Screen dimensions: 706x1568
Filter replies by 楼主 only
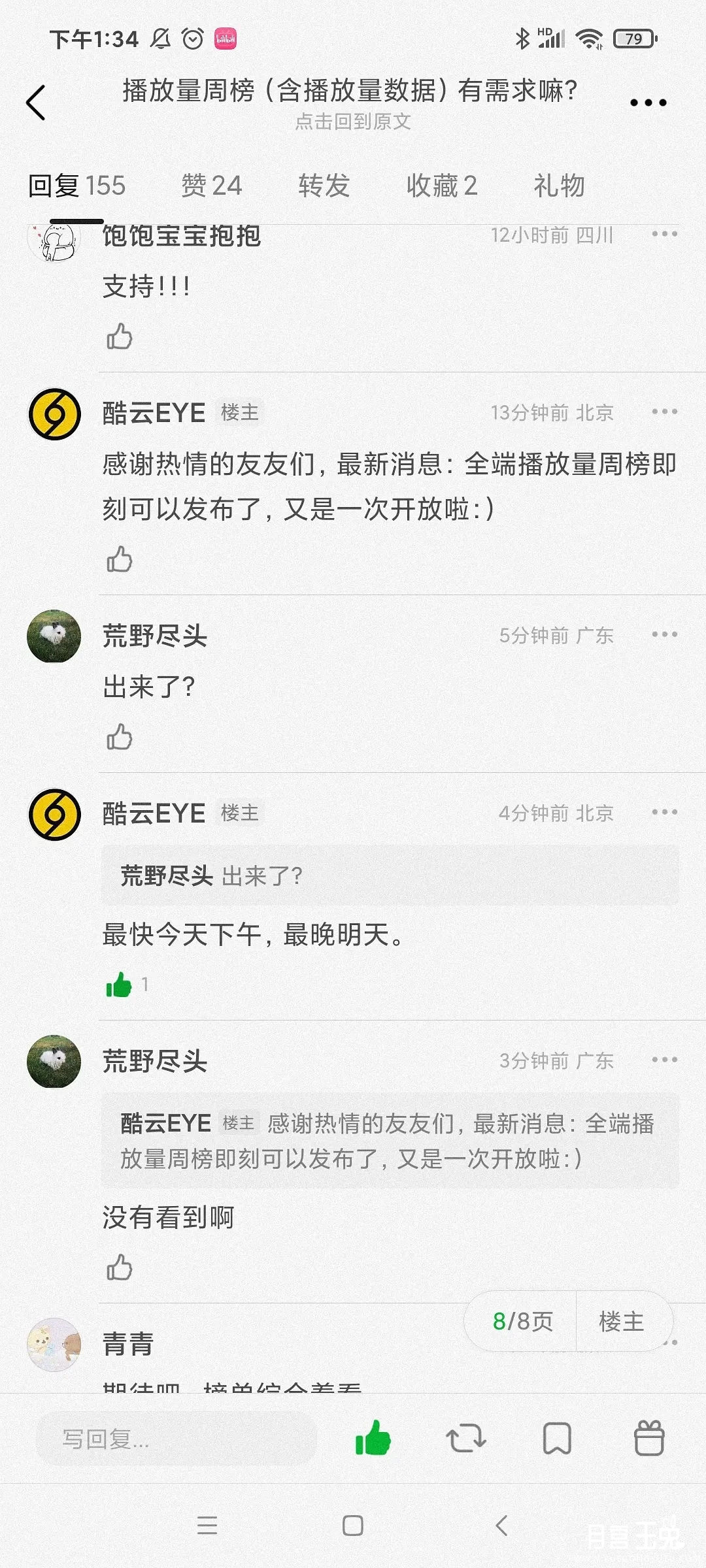pyautogui.click(x=621, y=1321)
